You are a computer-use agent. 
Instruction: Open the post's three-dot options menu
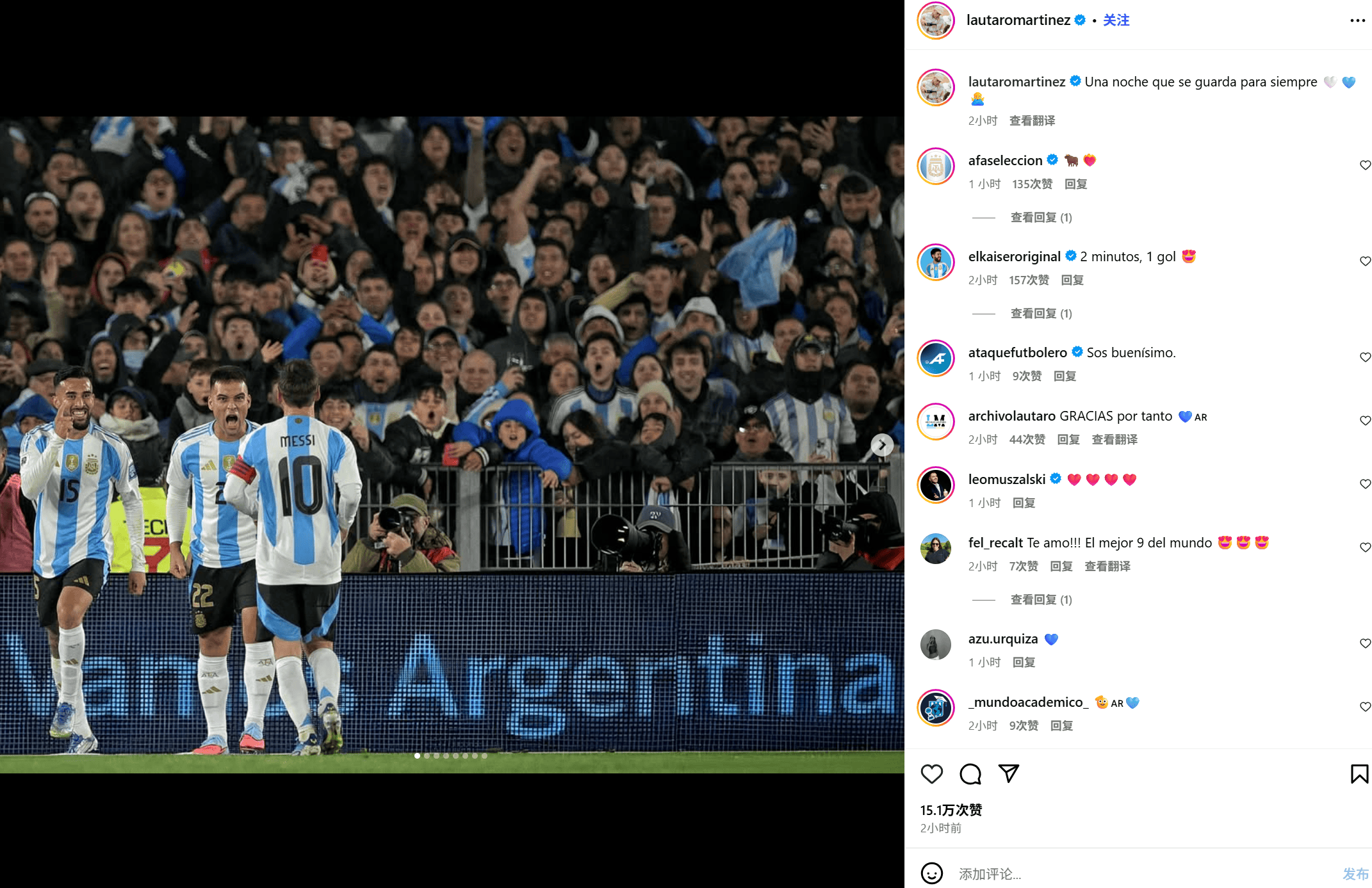point(1357,20)
